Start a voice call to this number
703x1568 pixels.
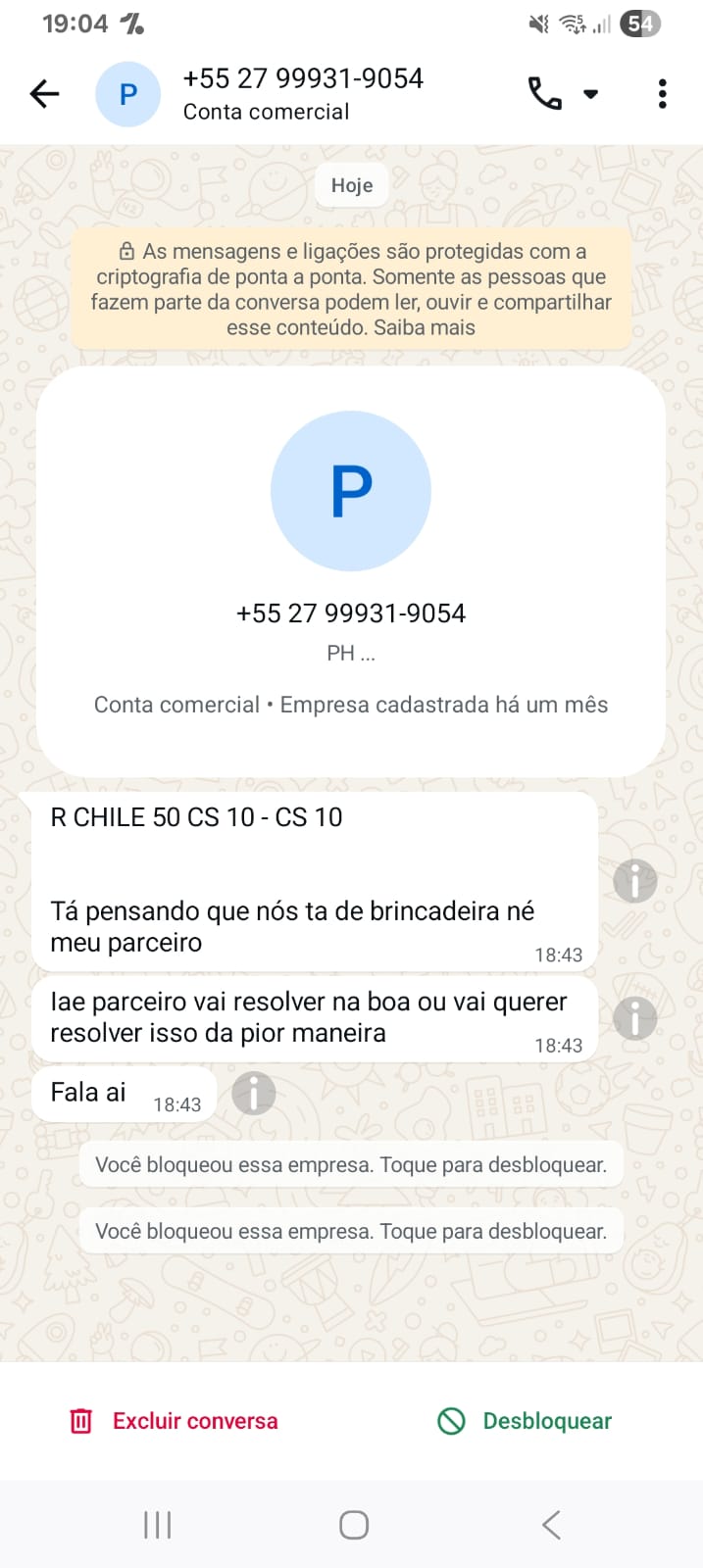click(x=544, y=94)
